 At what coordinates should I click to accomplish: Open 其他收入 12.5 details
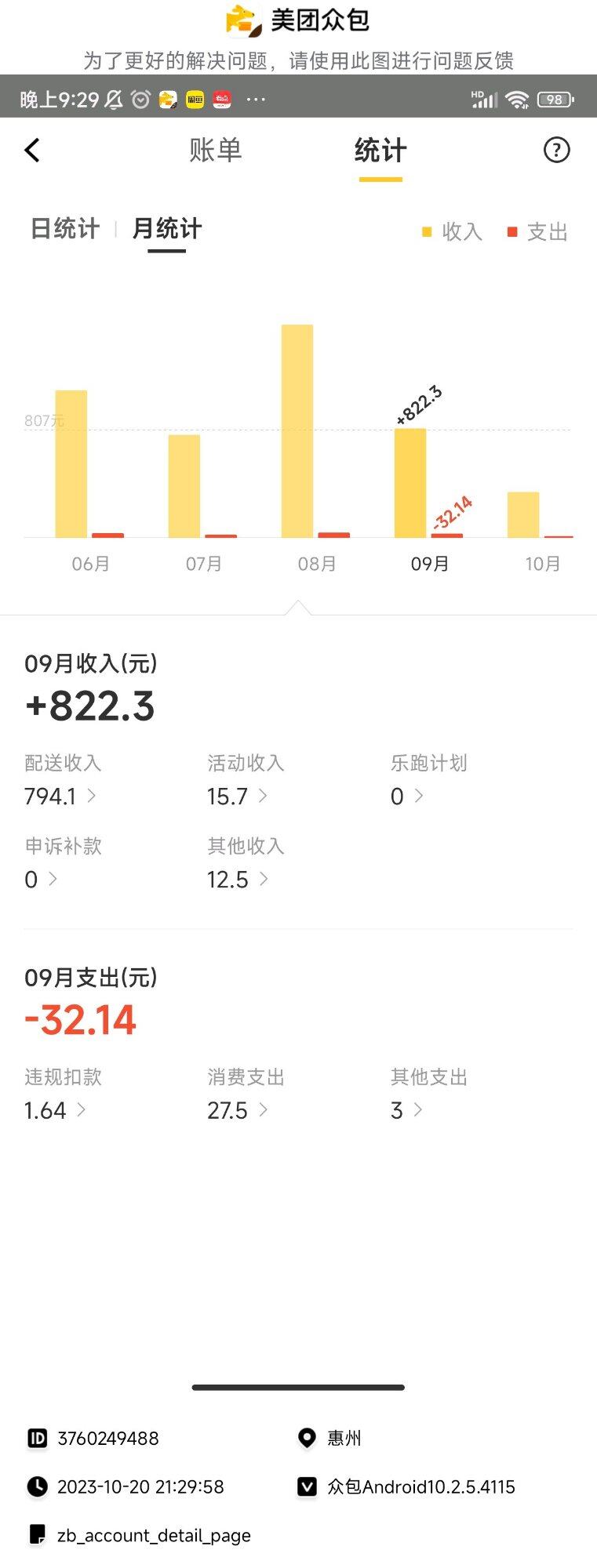(x=237, y=879)
